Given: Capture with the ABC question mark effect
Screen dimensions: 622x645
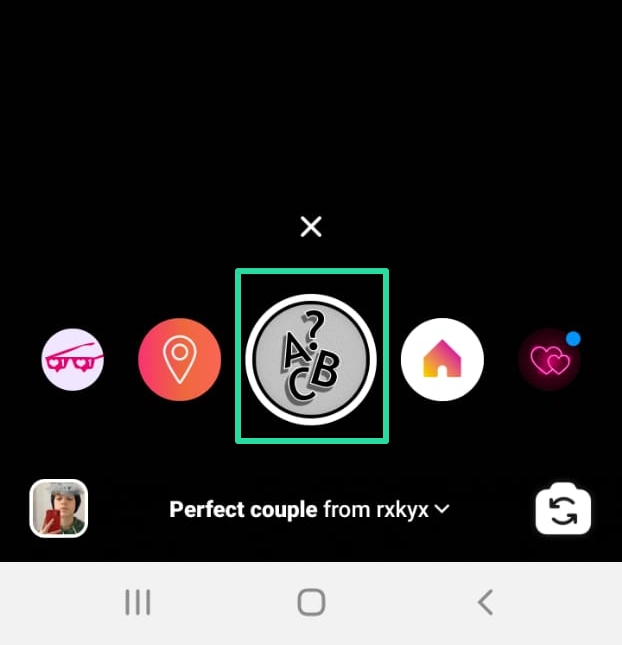Looking at the screenshot, I should point(311,357).
